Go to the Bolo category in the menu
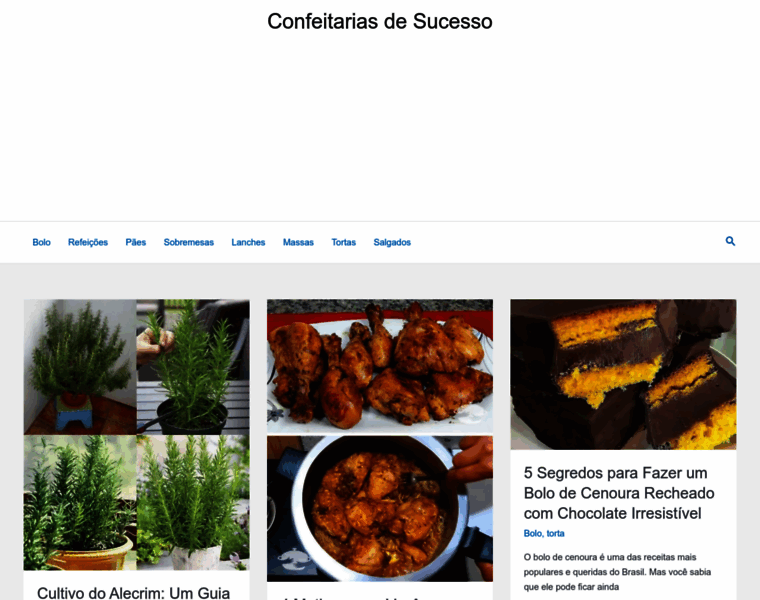Viewport: 760px width, 600px height. 41,242
